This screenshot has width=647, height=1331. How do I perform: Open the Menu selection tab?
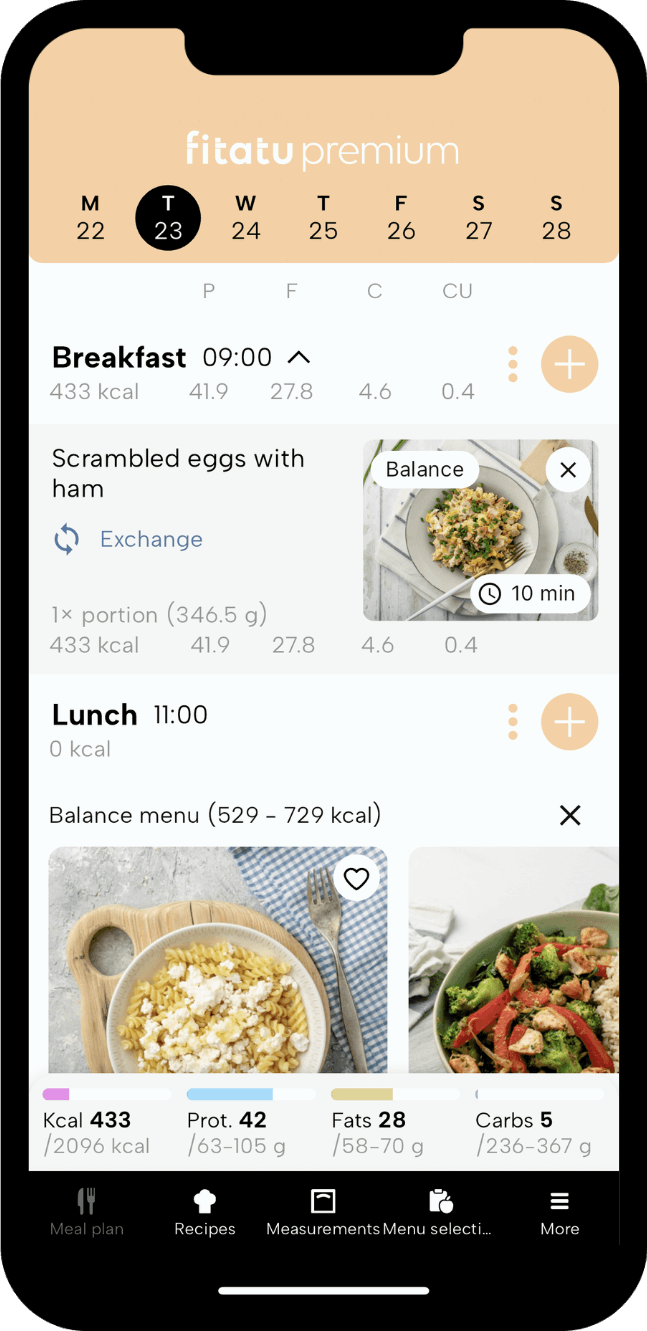click(x=438, y=1213)
